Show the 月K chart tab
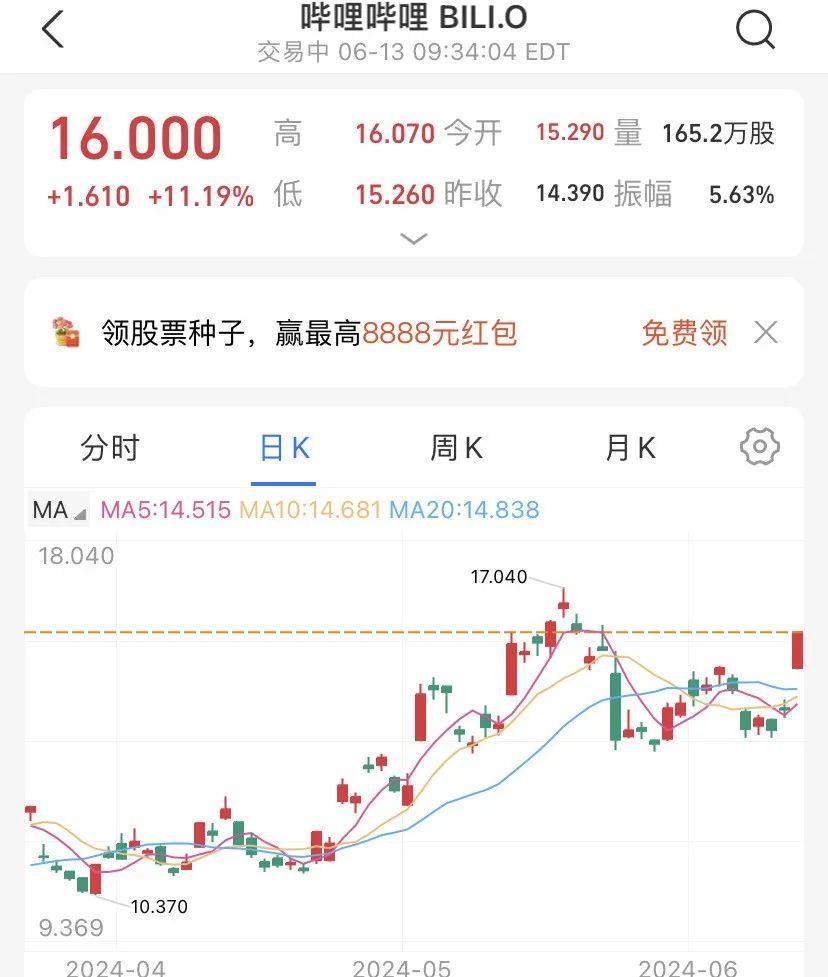The width and height of the screenshot is (828, 977). pos(630,448)
